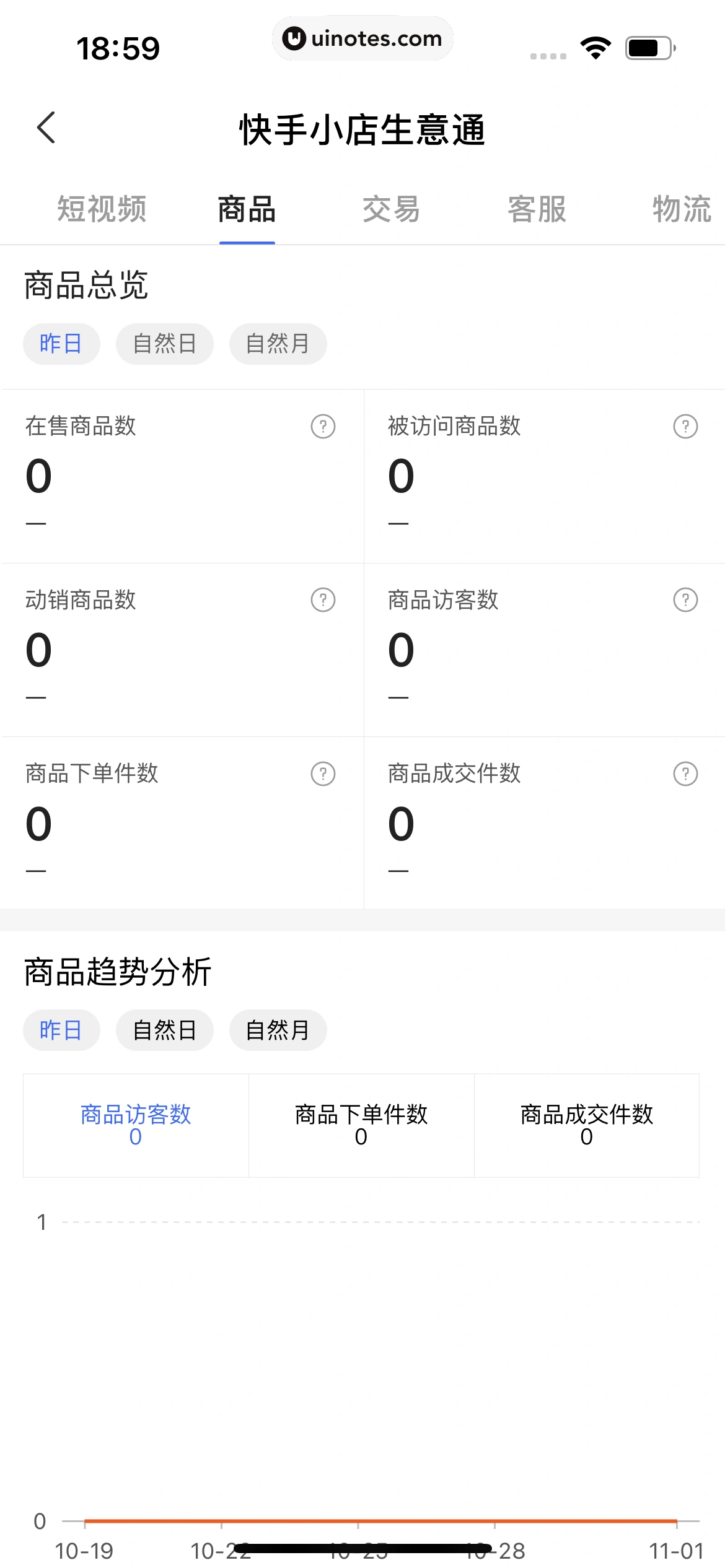Open the 物流 tab
Image resolution: width=725 pixels, height=1568 pixels.
(681, 209)
